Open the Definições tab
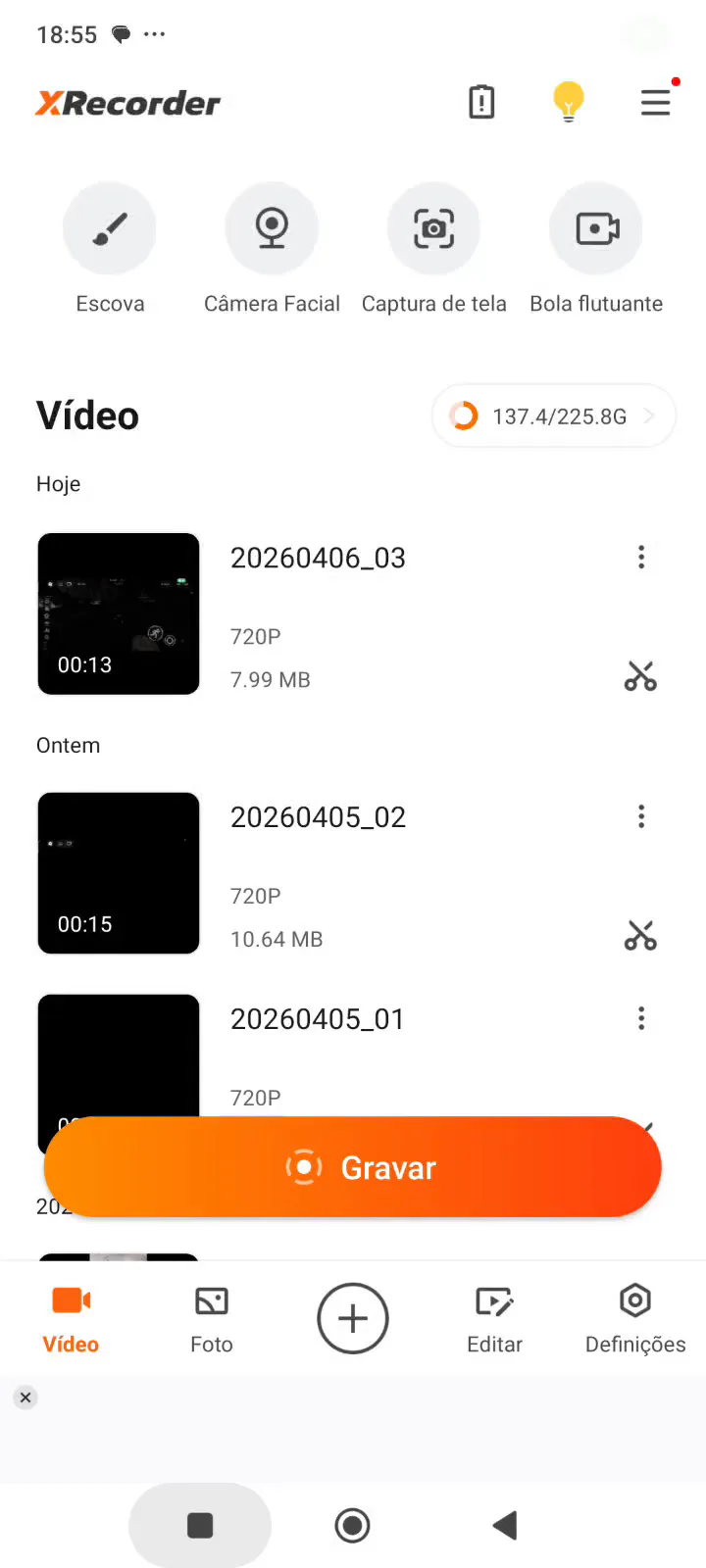The height and width of the screenshot is (1568, 706). [635, 1319]
